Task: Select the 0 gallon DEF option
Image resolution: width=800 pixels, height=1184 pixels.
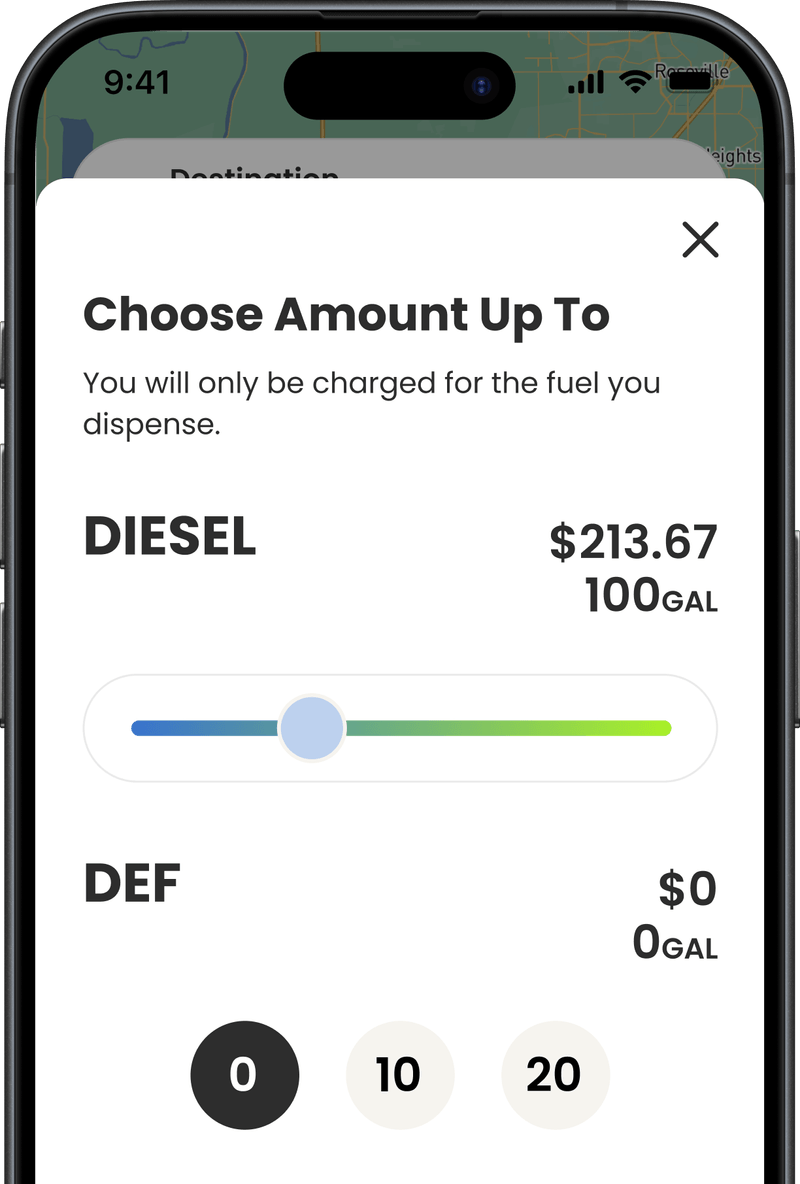Action: click(x=245, y=1074)
